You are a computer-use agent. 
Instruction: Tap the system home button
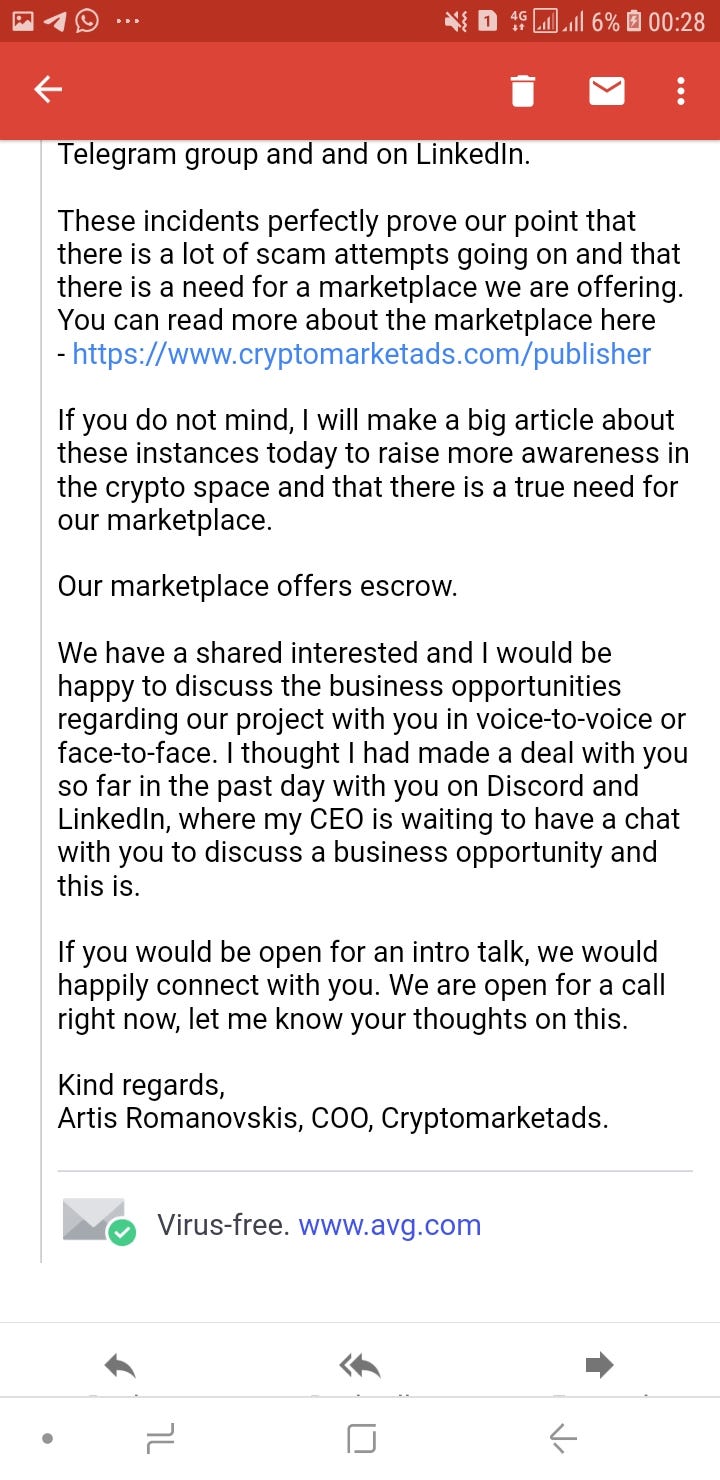(361, 1439)
